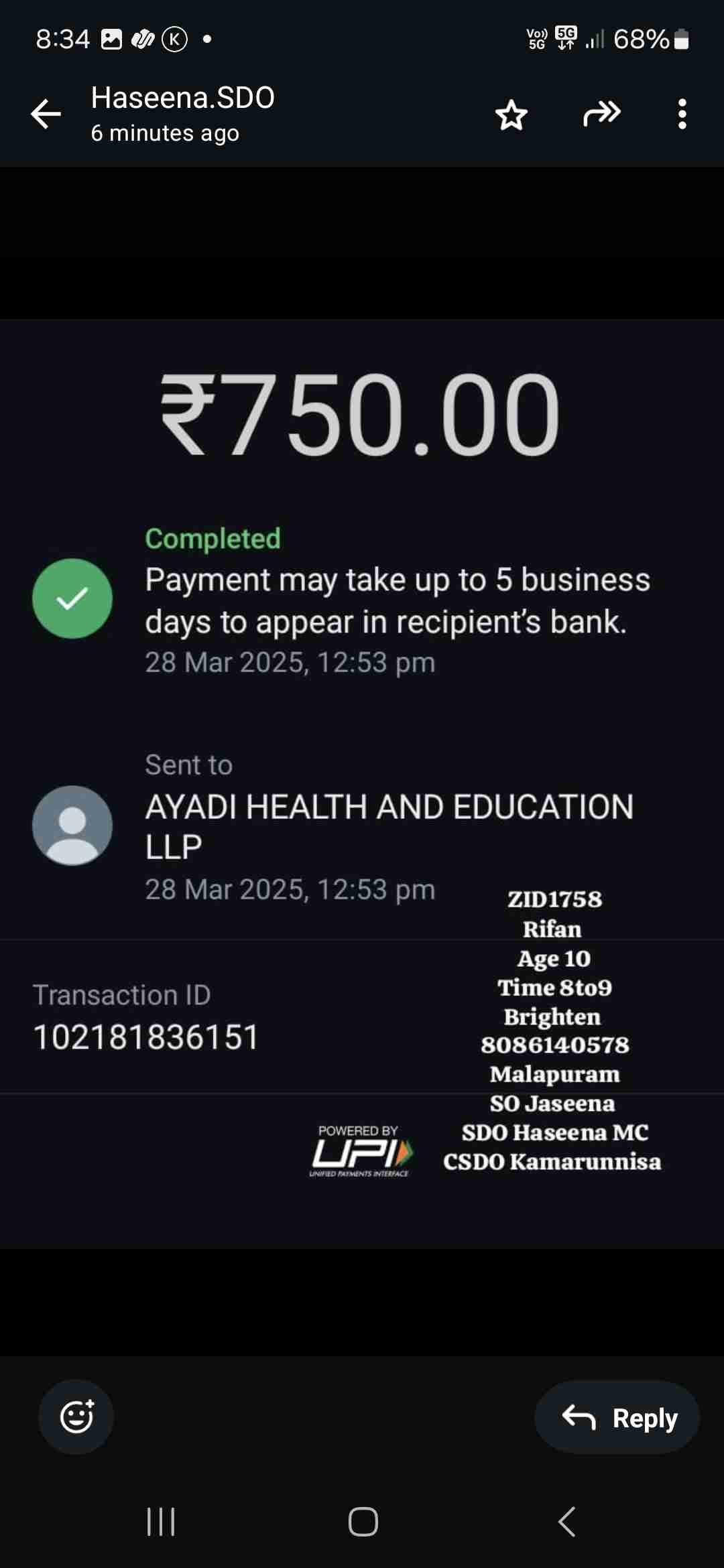Open the three-dot overflow menu
The width and height of the screenshot is (724, 1568).
pyautogui.click(x=682, y=114)
